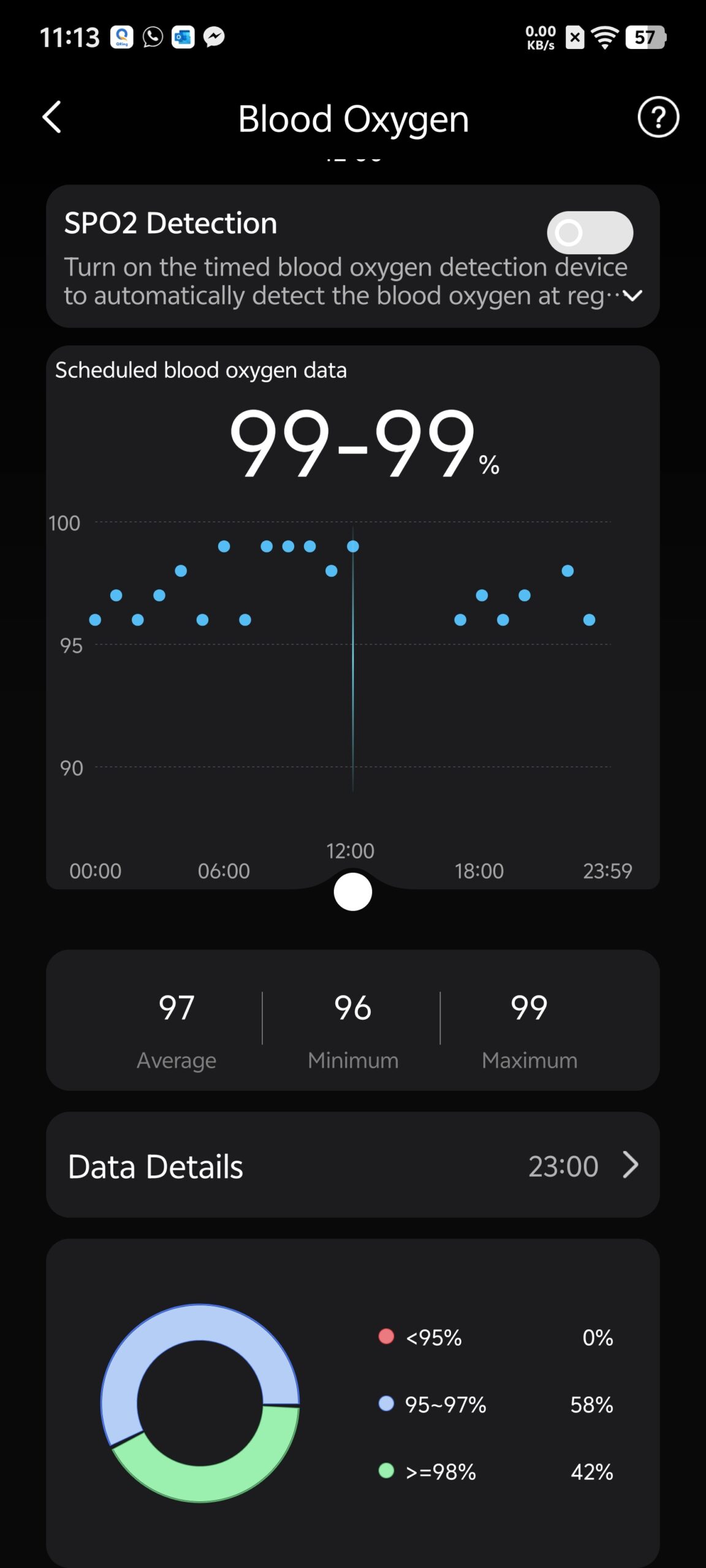Image resolution: width=706 pixels, height=1568 pixels.
Task: Expand the SPO2 Detection description
Action: coord(632,296)
